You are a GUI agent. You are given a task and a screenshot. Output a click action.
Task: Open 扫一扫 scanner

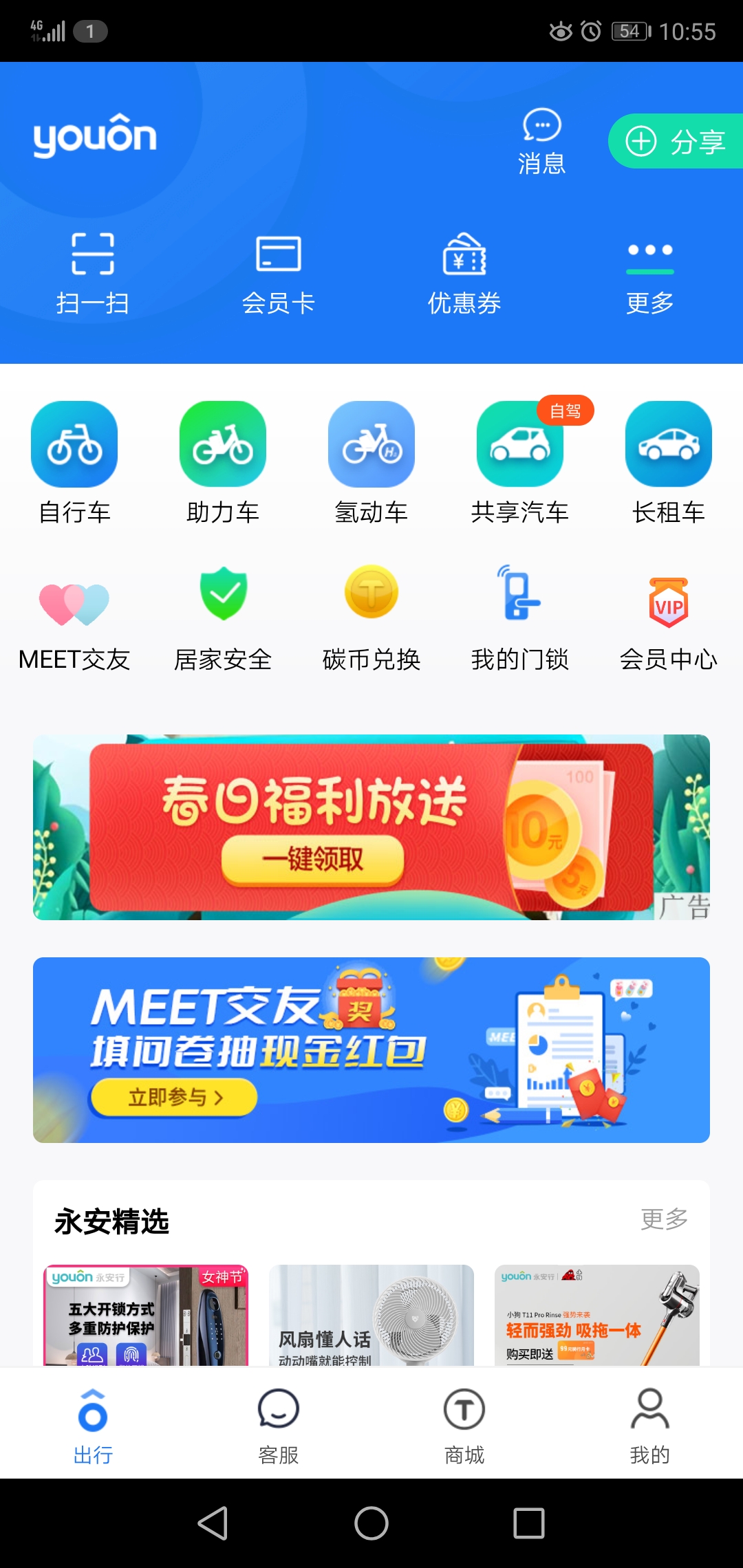(x=93, y=273)
